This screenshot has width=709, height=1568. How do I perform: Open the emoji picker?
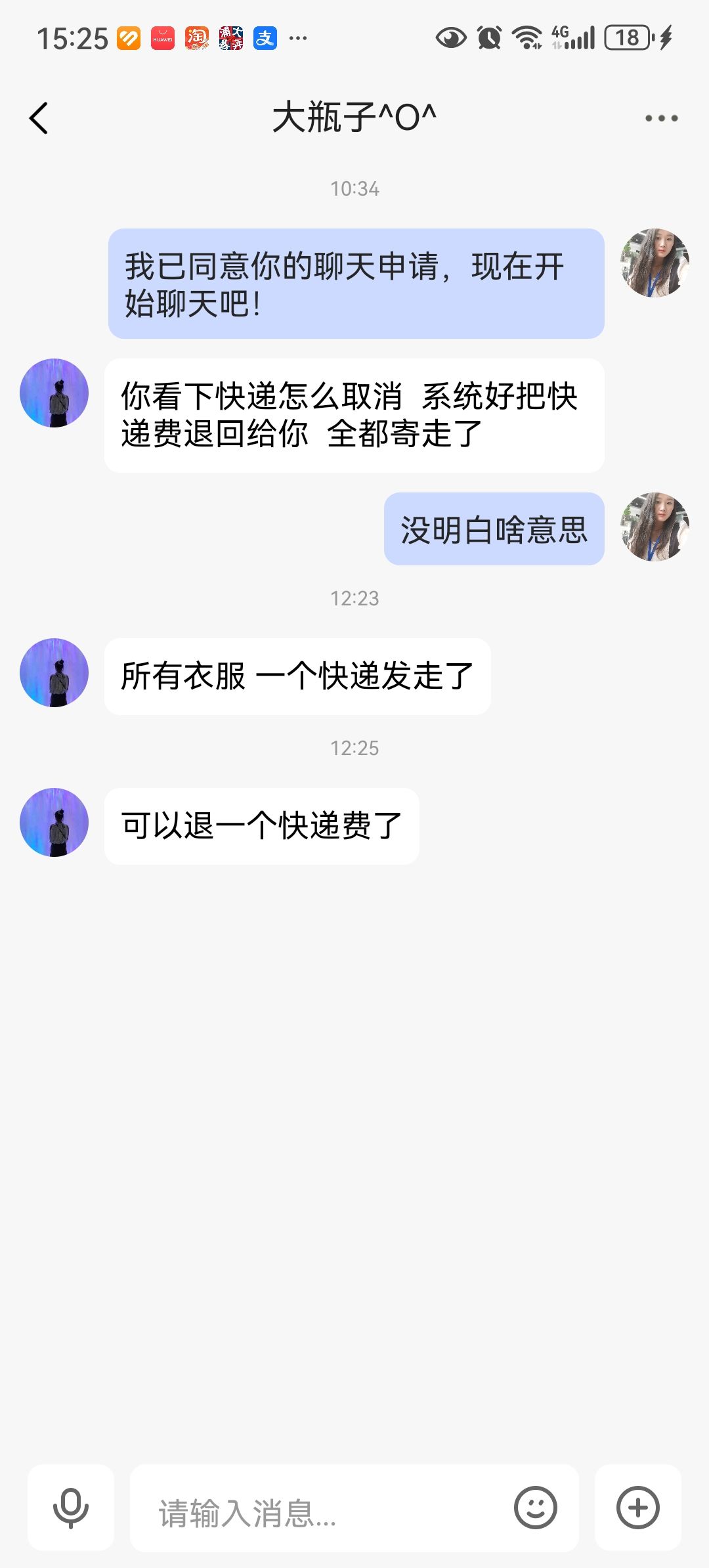click(536, 1508)
